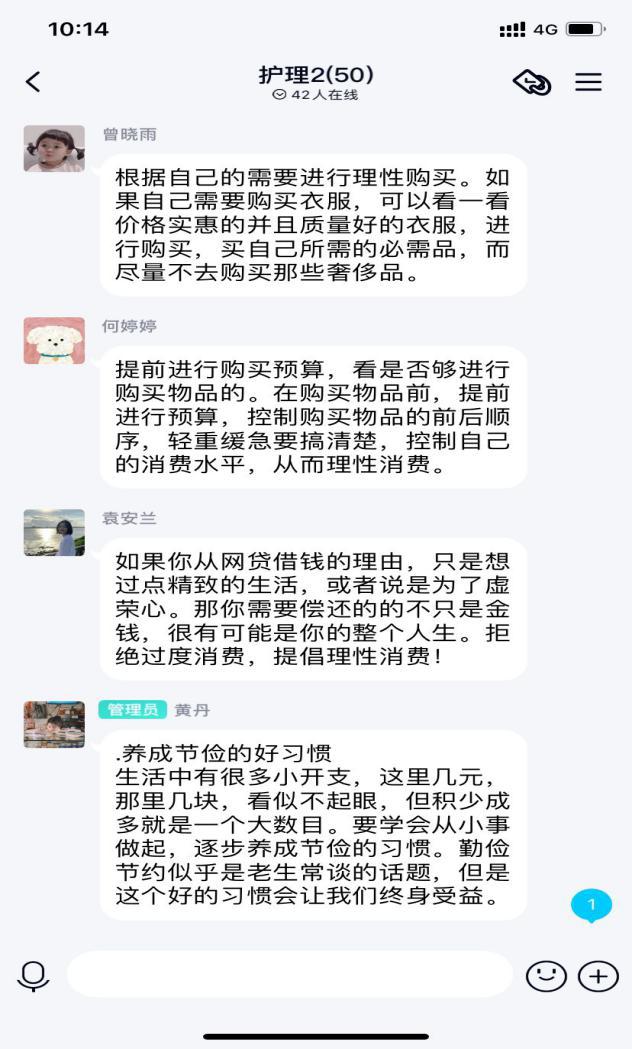Screen dimensions: 632x1049
Task: Open admin 黄丹's avatar
Action: [54, 725]
